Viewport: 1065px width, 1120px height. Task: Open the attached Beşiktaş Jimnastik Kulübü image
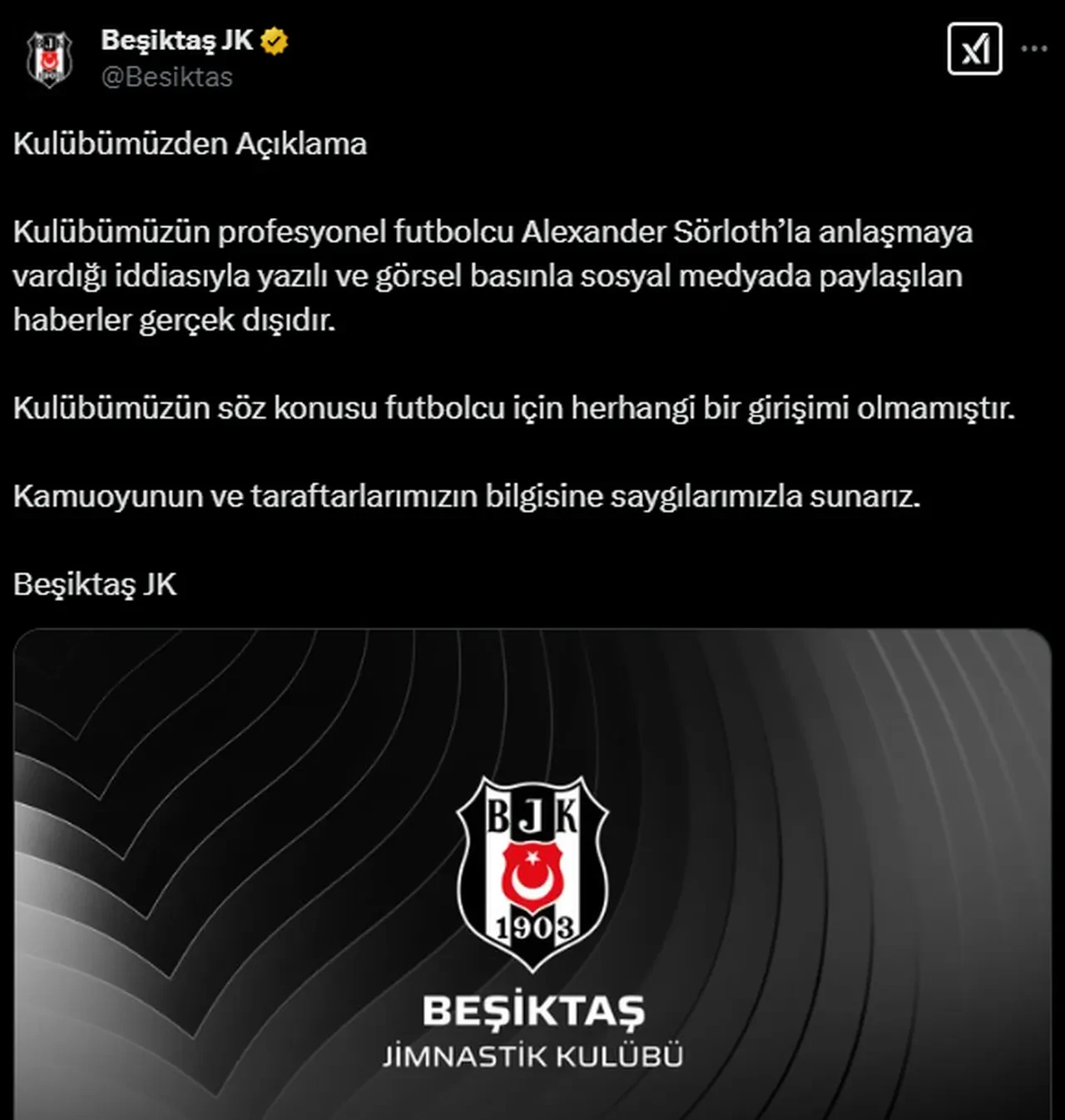(x=532, y=874)
